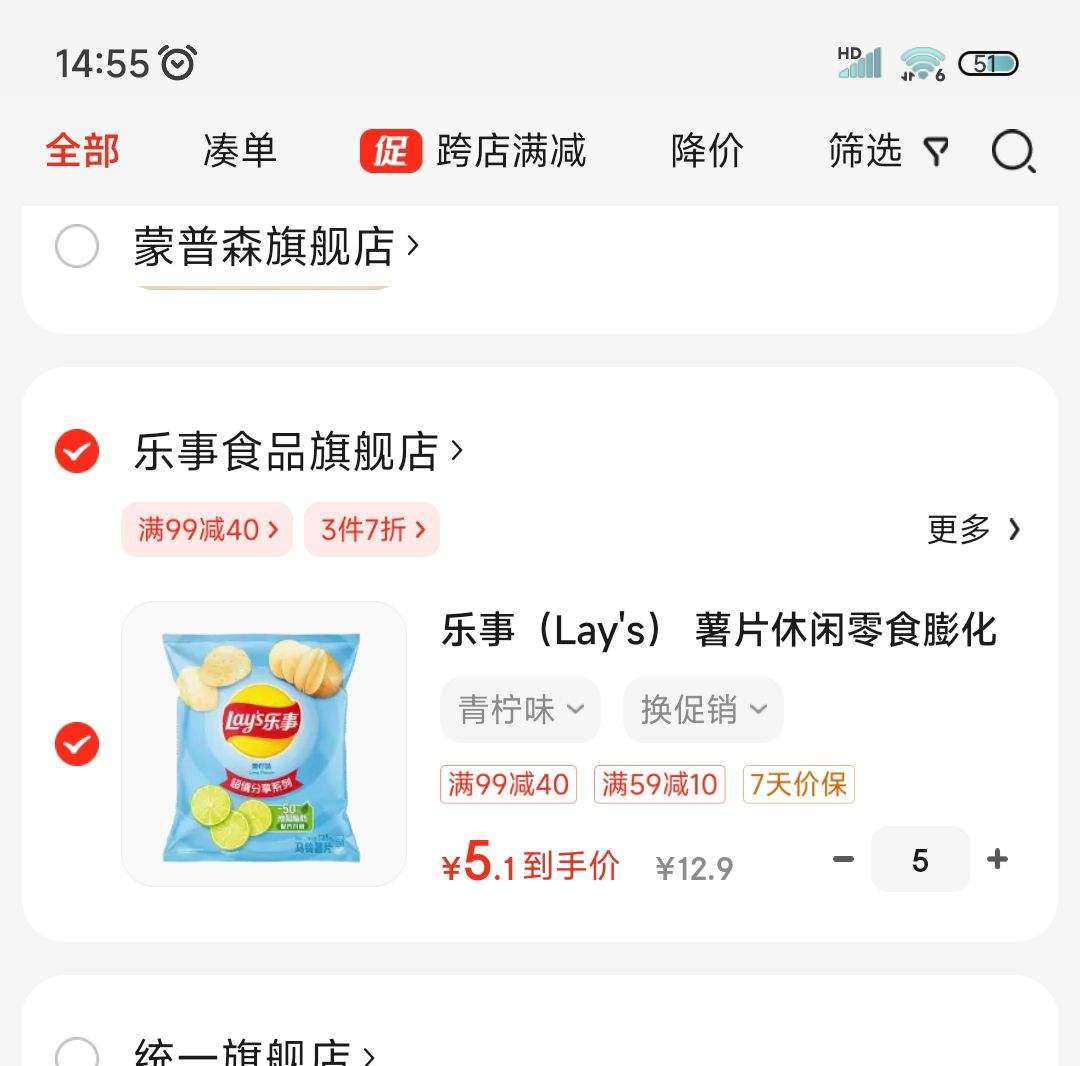This screenshot has width=1080, height=1066.
Task: Open the 青柠味 flavor dropdown
Action: click(520, 710)
